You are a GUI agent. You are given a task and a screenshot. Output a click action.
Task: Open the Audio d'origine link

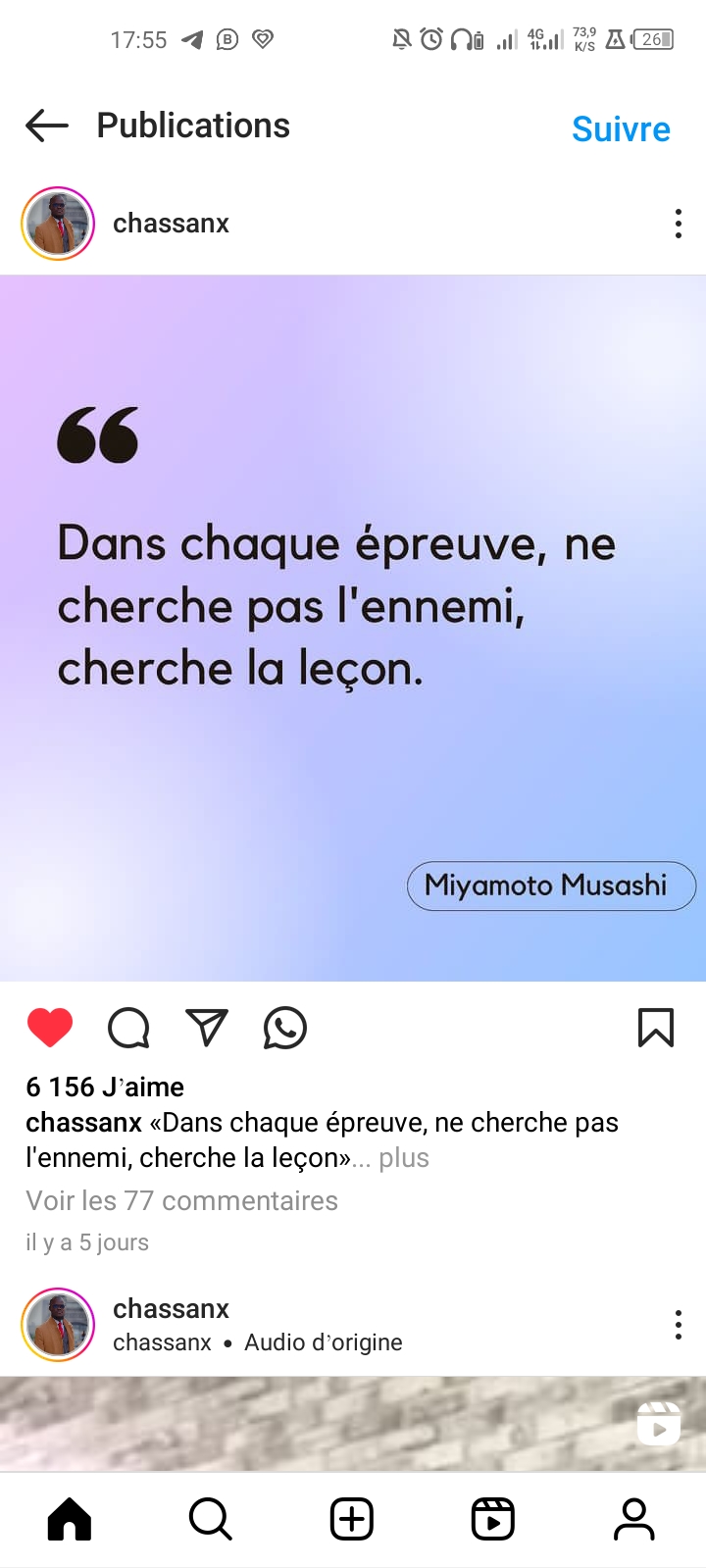coord(324,1342)
